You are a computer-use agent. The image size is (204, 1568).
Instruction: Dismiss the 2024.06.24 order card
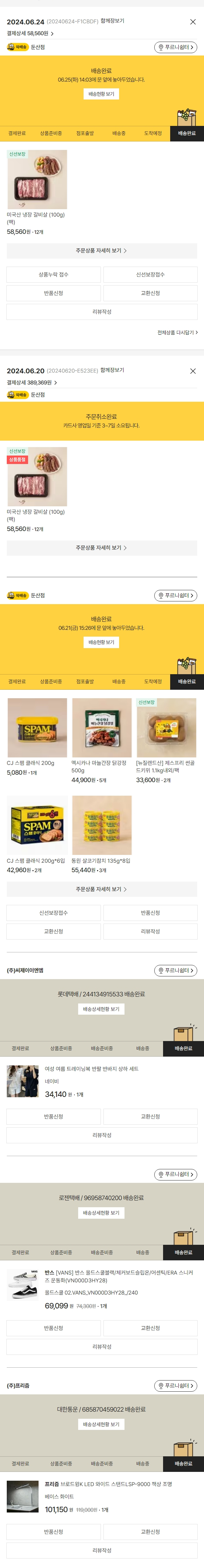[x=192, y=22]
